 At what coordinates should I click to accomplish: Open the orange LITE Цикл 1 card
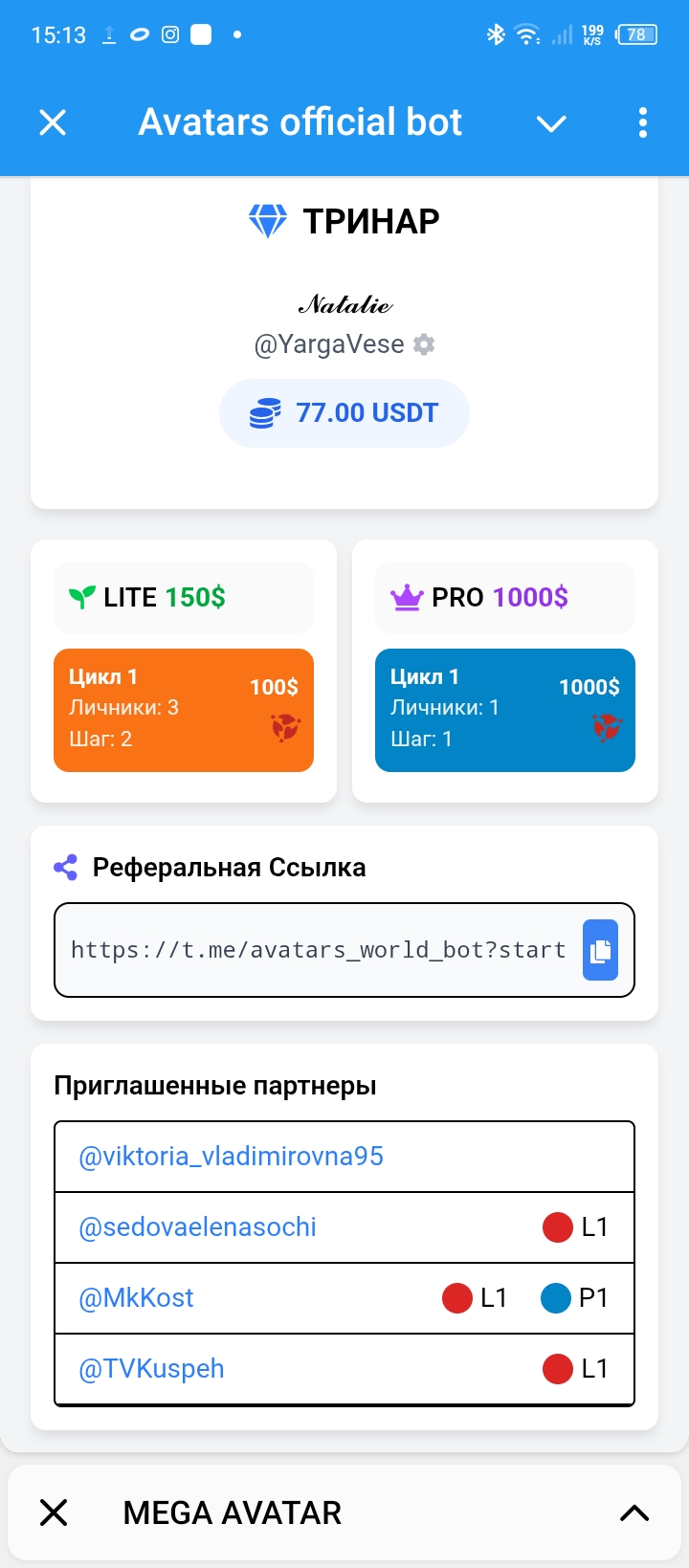click(184, 710)
